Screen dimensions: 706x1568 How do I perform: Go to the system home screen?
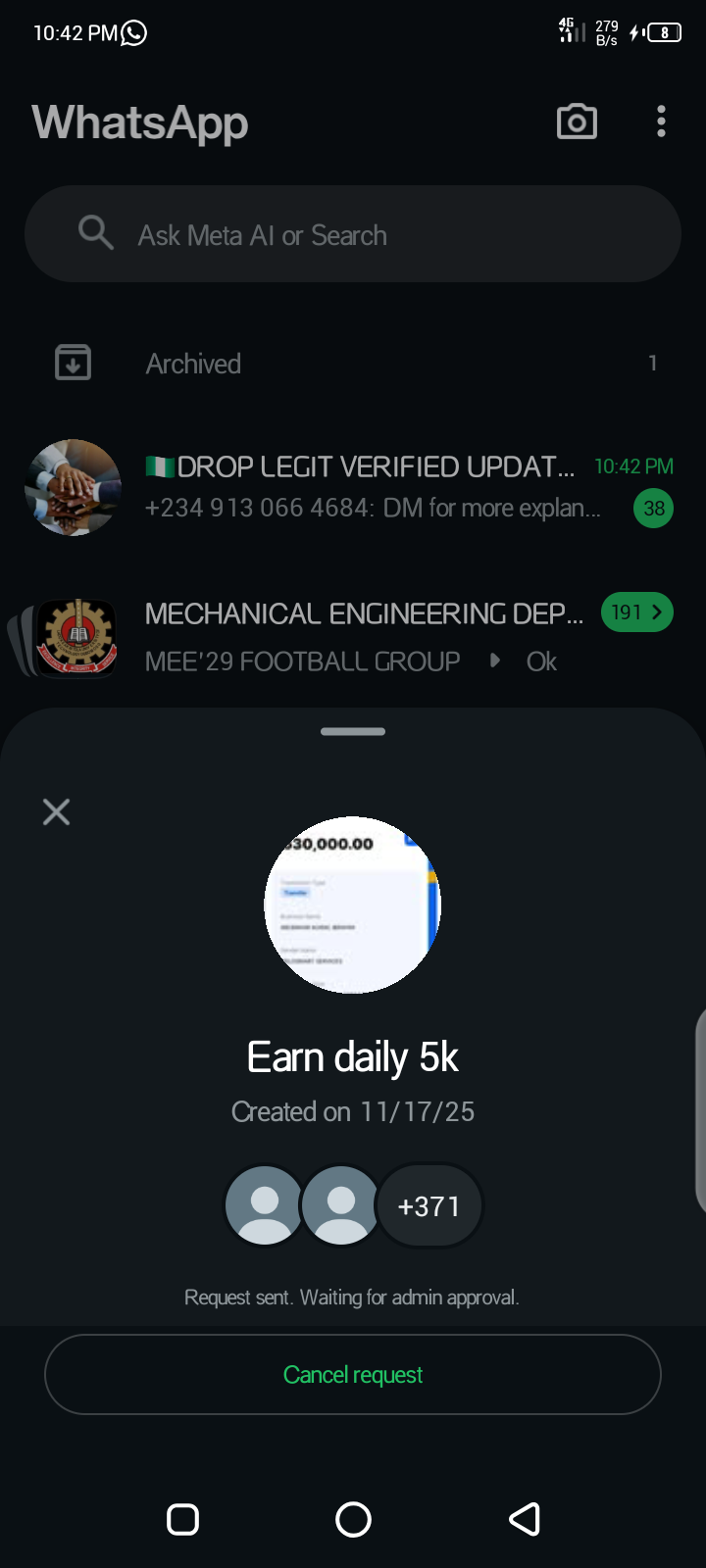353,1520
